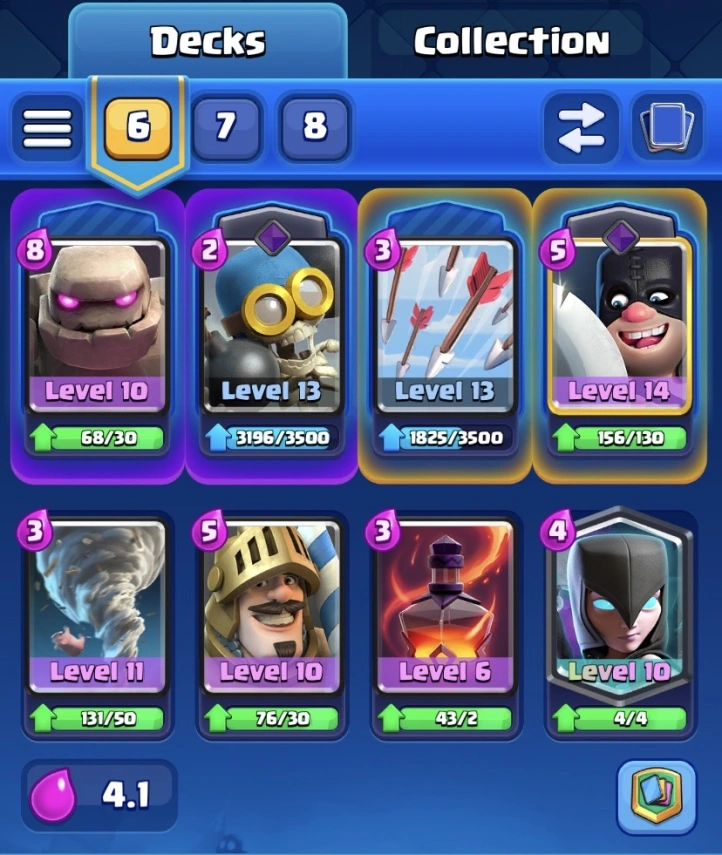Open the copy deck cards icon
This screenshot has width=722, height=855.
tap(667, 128)
